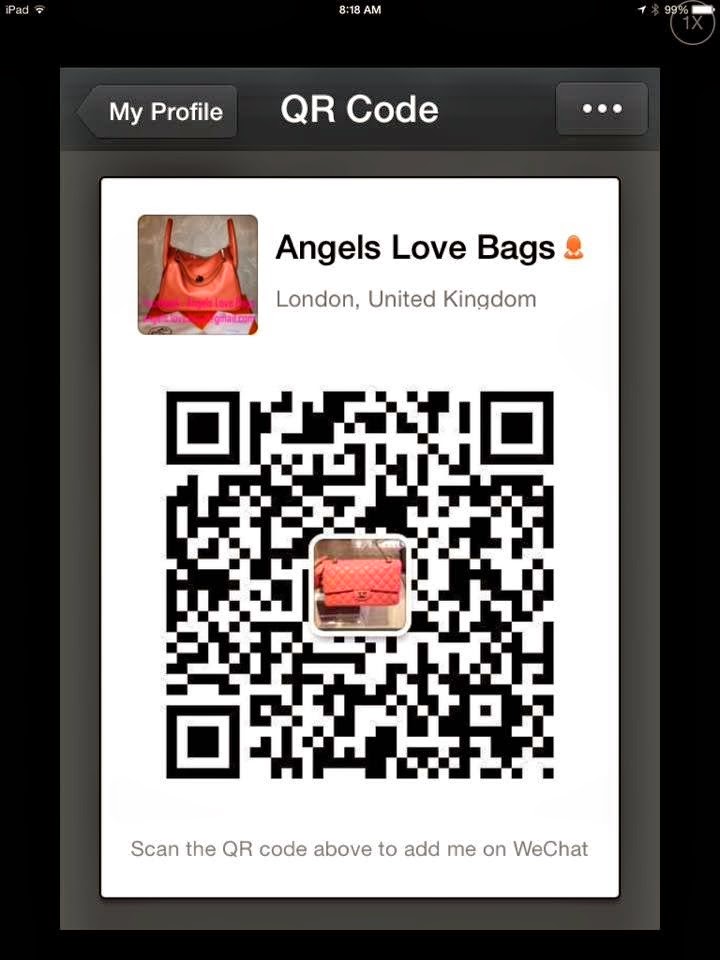Image resolution: width=720 pixels, height=960 pixels.
Task: Tap the 1X zoom indicator in the corner
Action: pyautogui.click(x=691, y=24)
